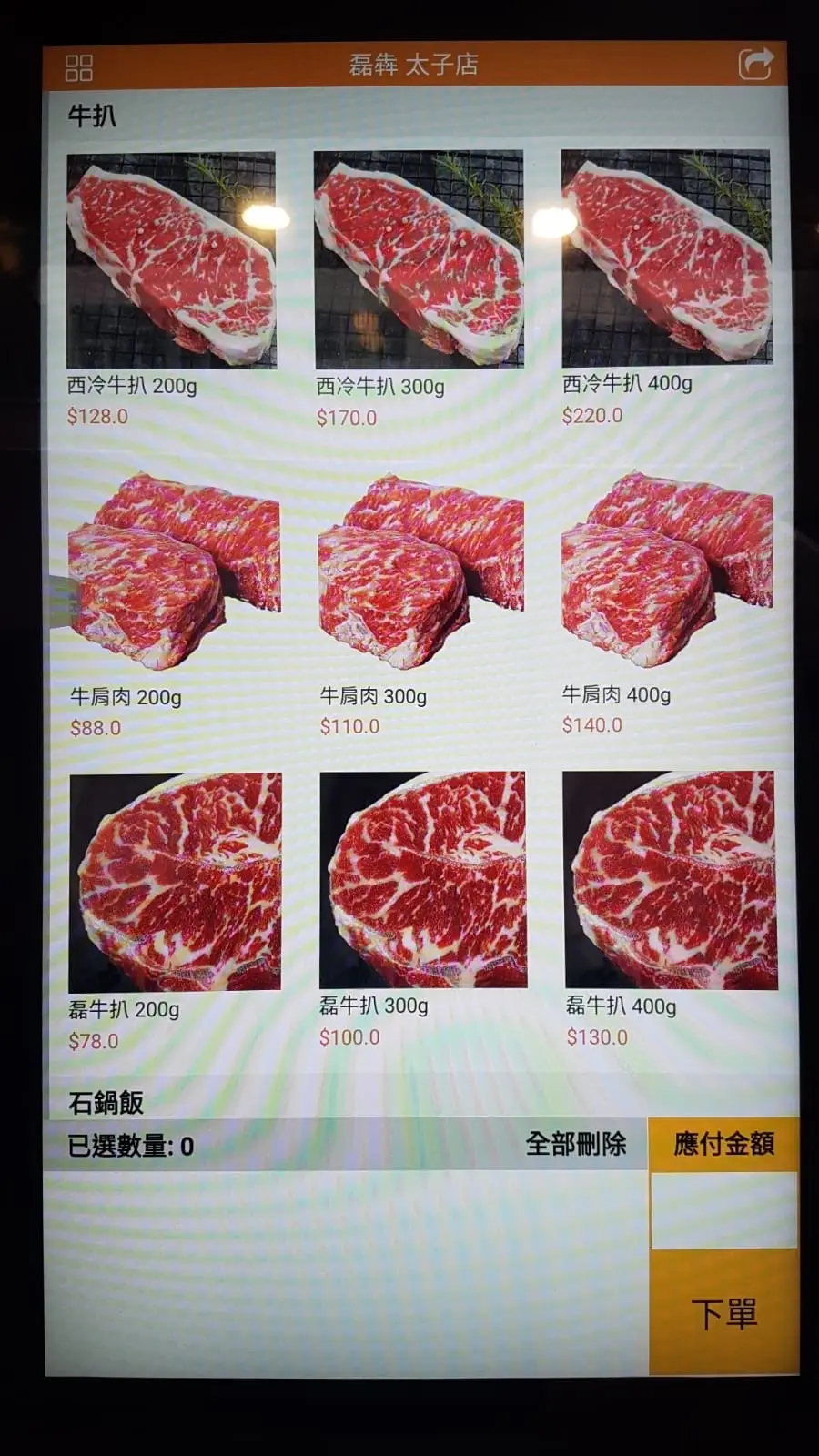
Task: Place the order with 下單
Action: click(x=723, y=1313)
